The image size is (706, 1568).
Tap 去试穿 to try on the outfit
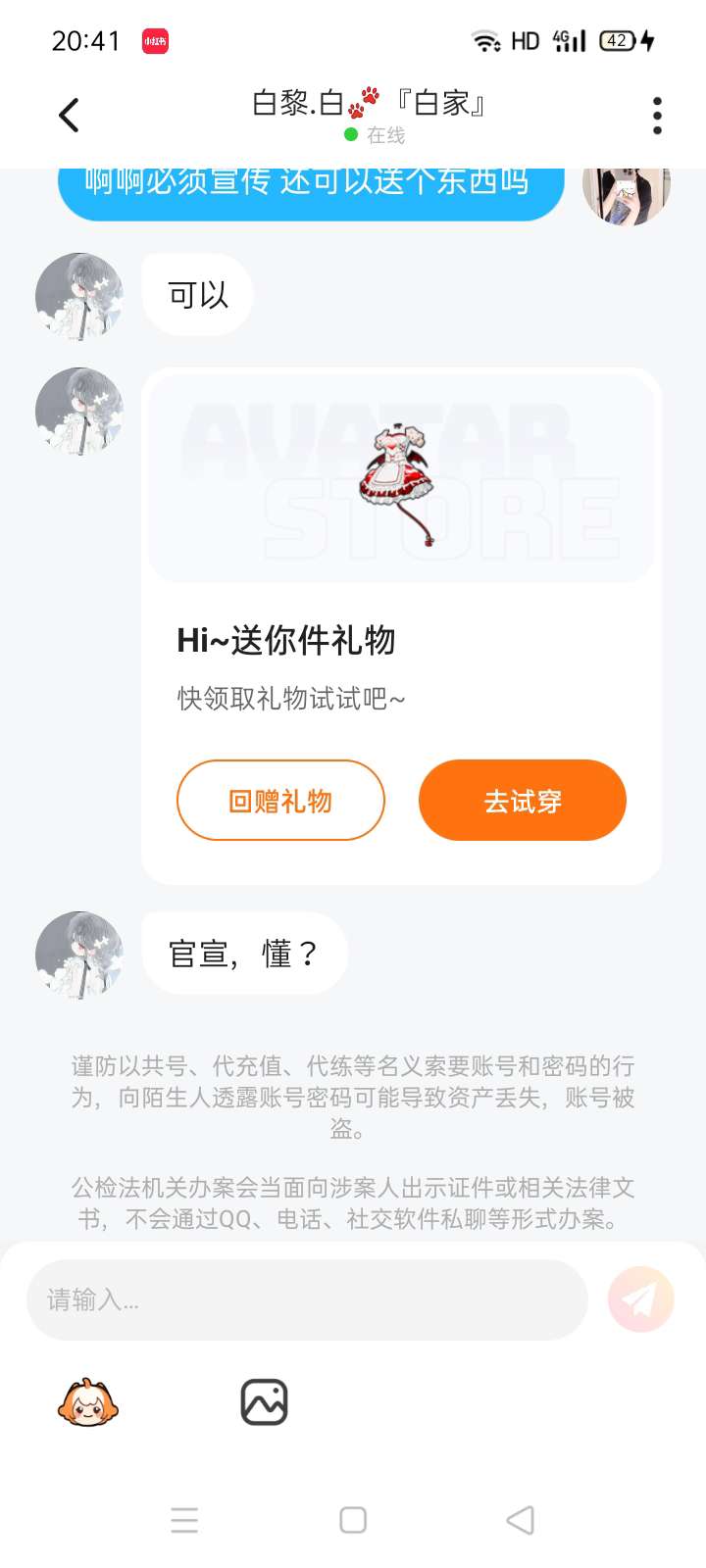522,801
